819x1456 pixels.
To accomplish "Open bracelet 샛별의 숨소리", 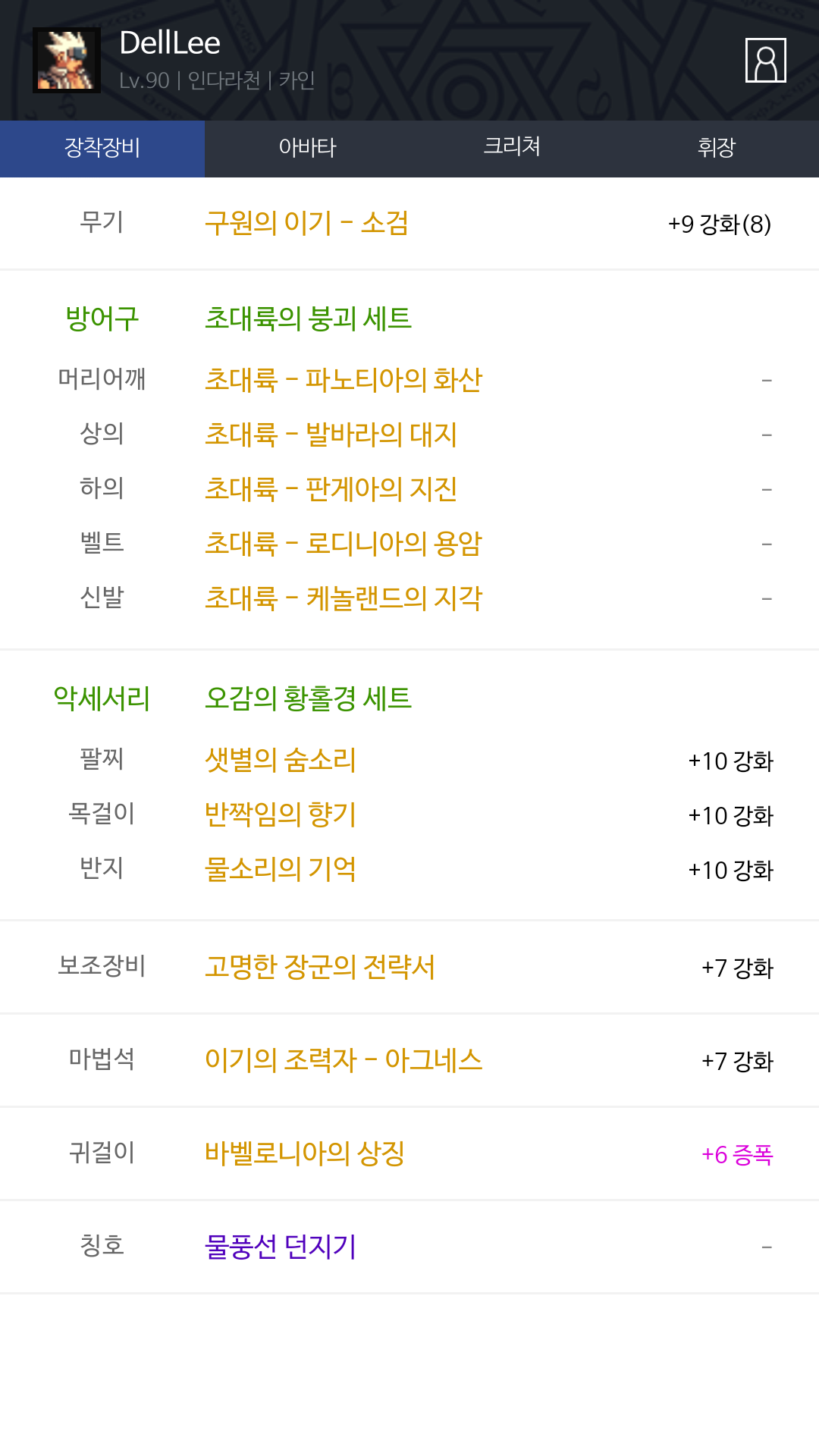I will tap(281, 760).
